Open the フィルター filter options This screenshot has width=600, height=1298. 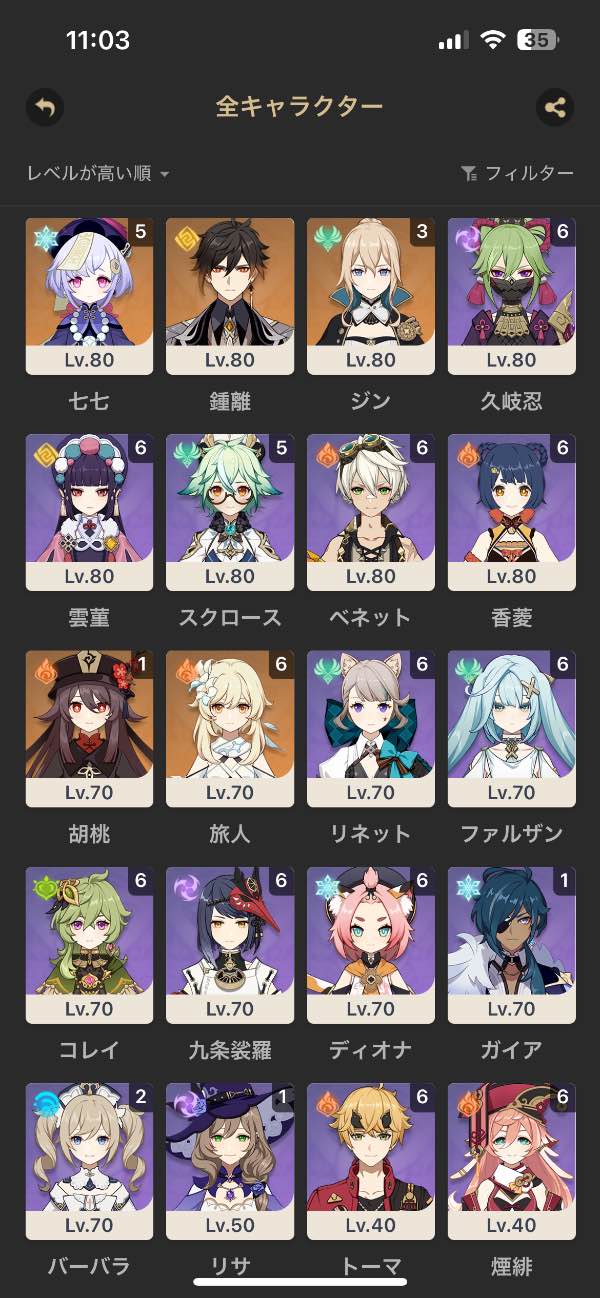(x=518, y=174)
